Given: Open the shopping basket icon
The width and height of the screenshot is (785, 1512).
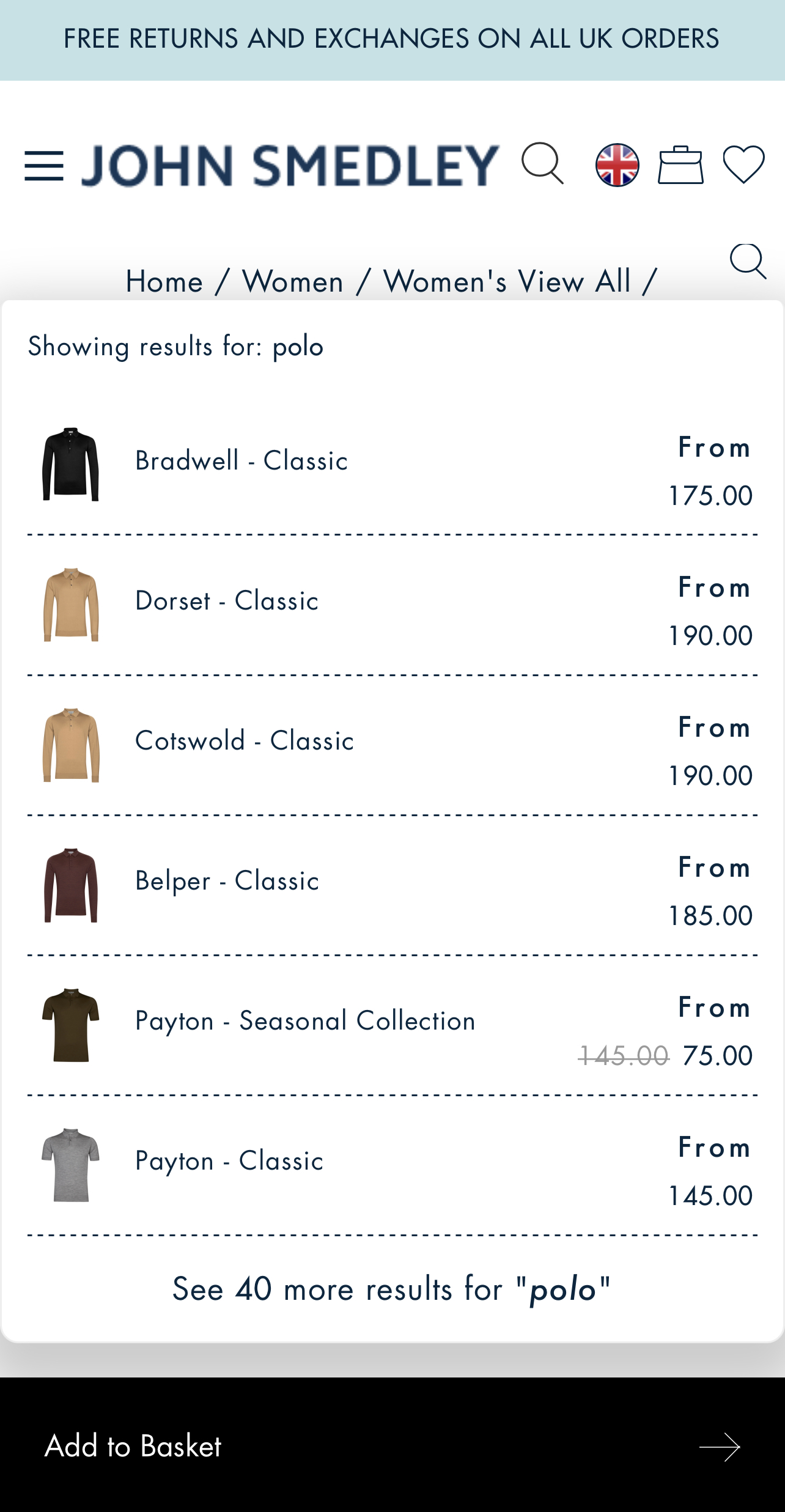Looking at the screenshot, I should (680, 164).
